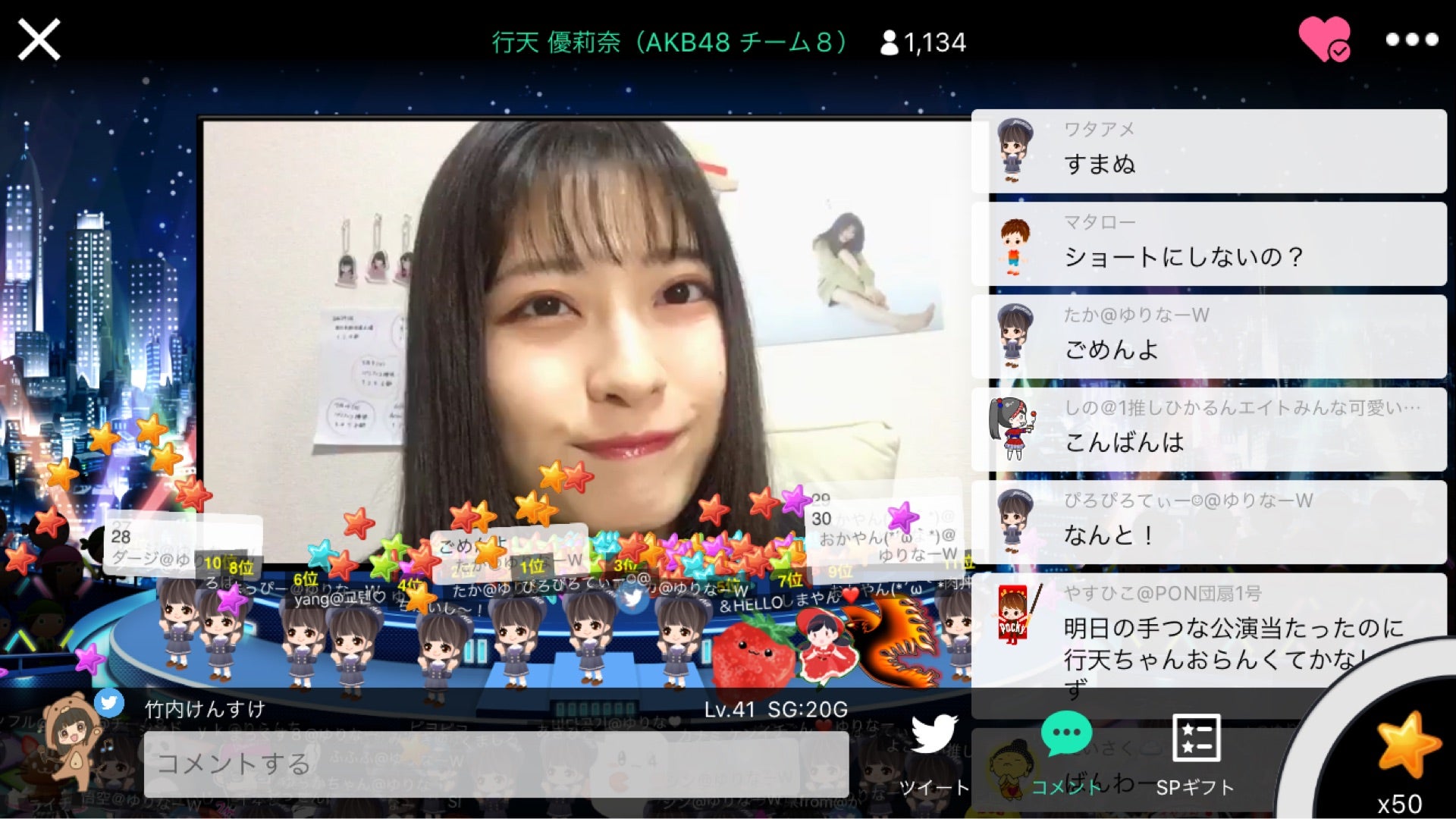Tap the pink follow heart icon
Screen dimensions: 1456x819
tap(1324, 39)
